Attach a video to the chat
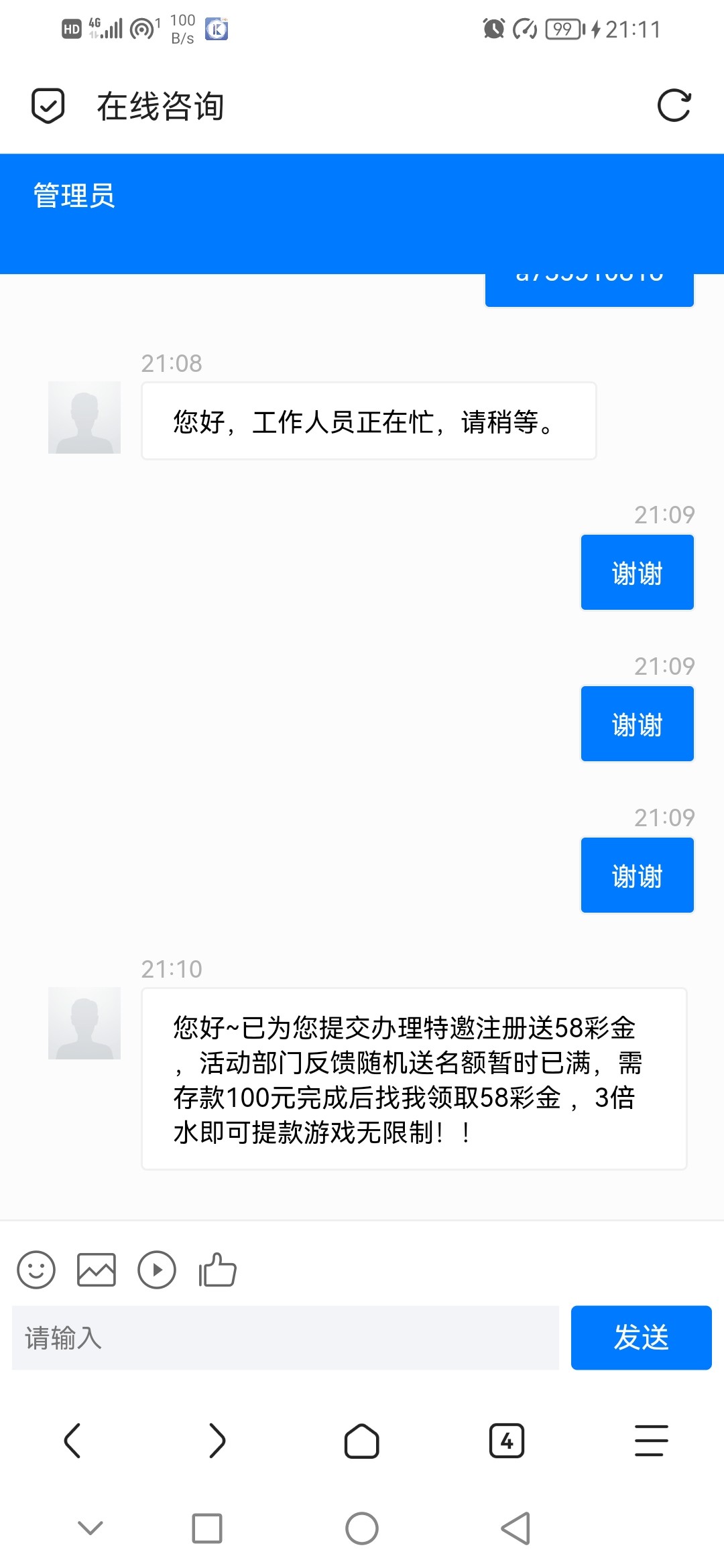This screenshot has width=724, height=1568. coord(157,1270)
